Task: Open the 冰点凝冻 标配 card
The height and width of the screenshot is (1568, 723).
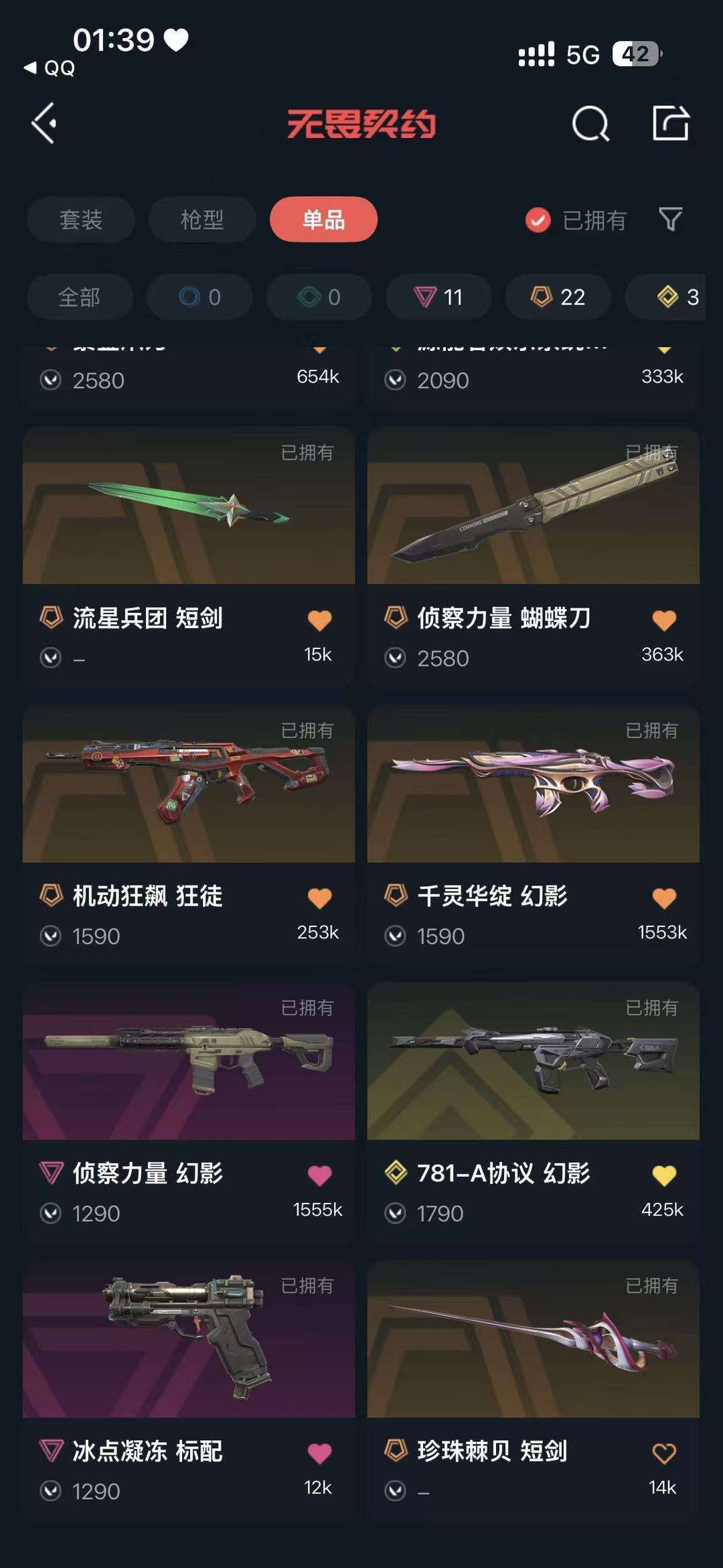Action: pos(189,1389)
